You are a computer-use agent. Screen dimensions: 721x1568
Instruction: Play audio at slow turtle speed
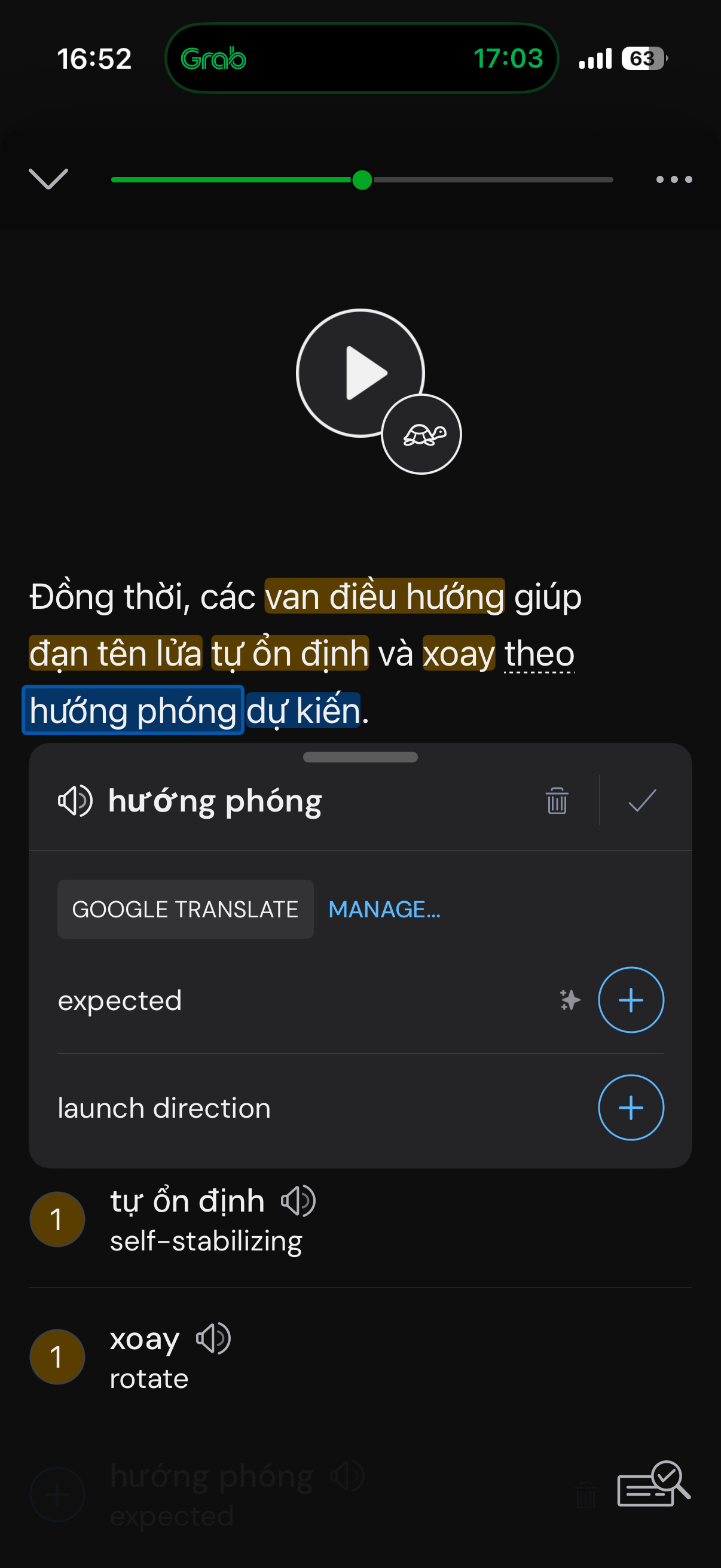coord(421,435)
